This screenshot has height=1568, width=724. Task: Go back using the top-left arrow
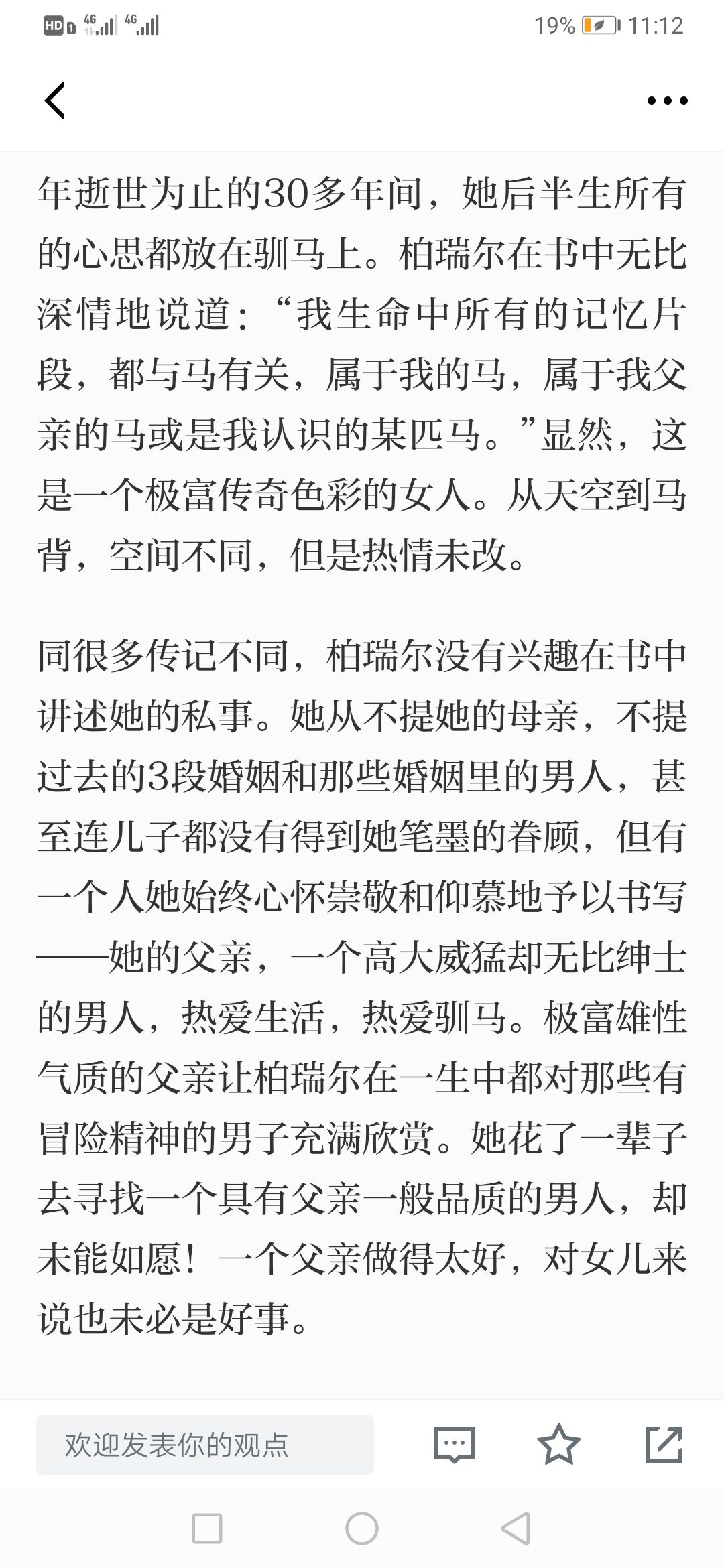[x=55, y=101]
